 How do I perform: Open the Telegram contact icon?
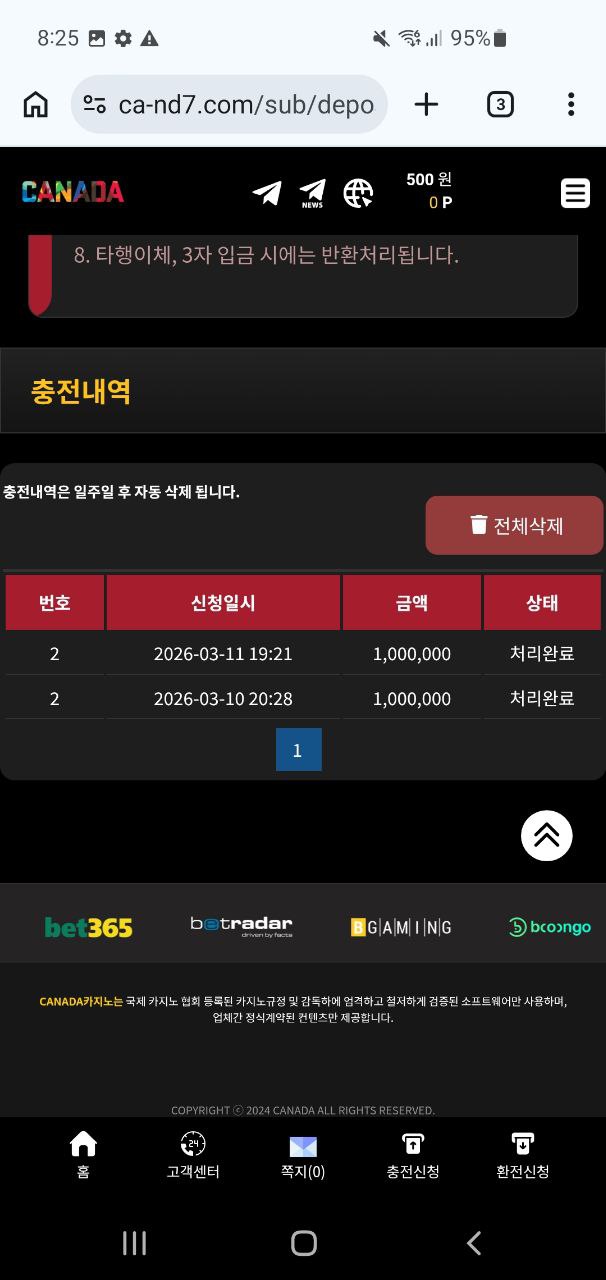(x=266, y=192)
